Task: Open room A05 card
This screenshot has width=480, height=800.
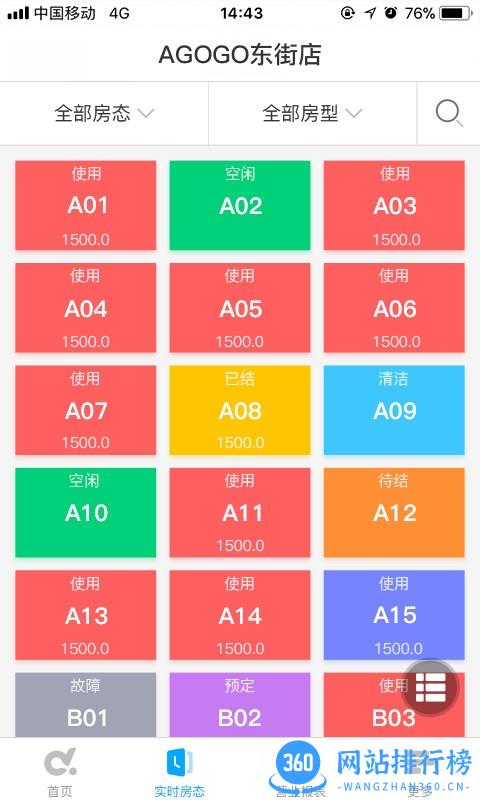Action: coord(240,308)
